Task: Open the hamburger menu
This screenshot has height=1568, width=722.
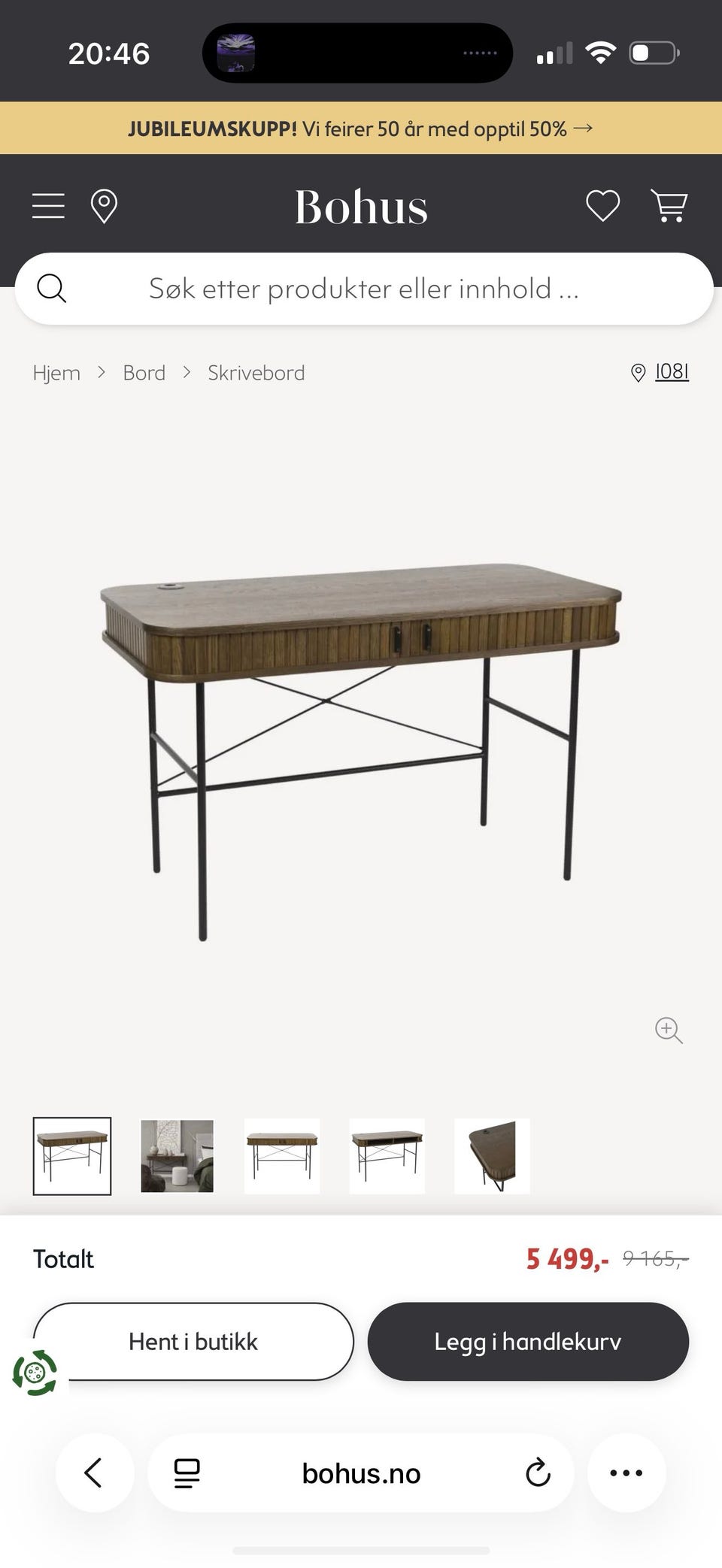Action: [x=48, y=206]
